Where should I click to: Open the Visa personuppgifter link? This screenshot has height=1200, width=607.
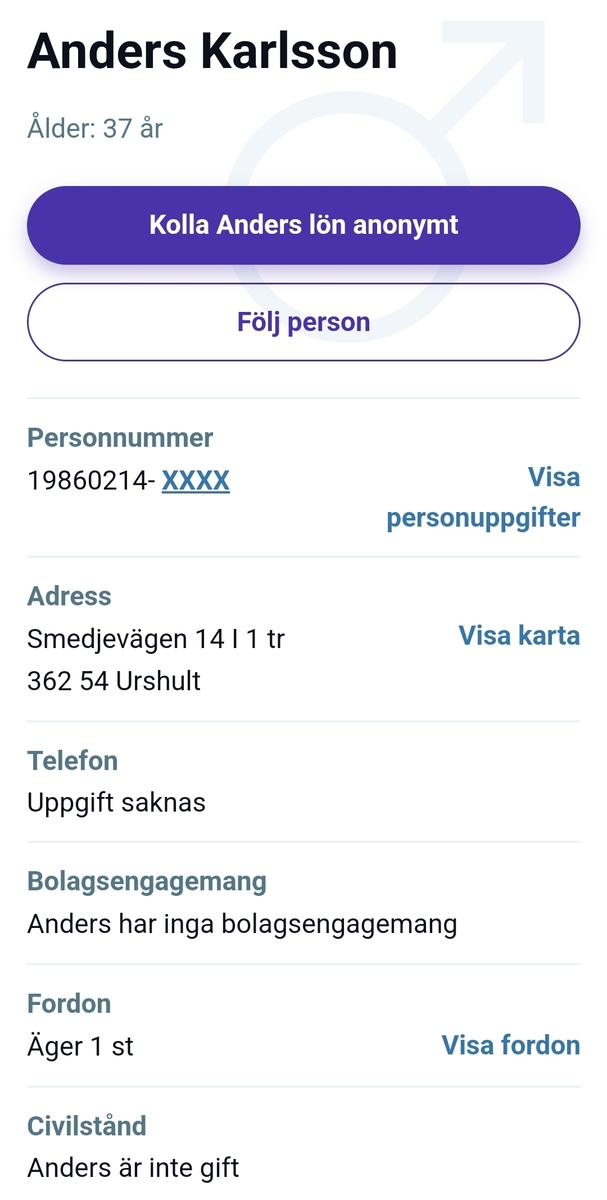coord(483,498)
